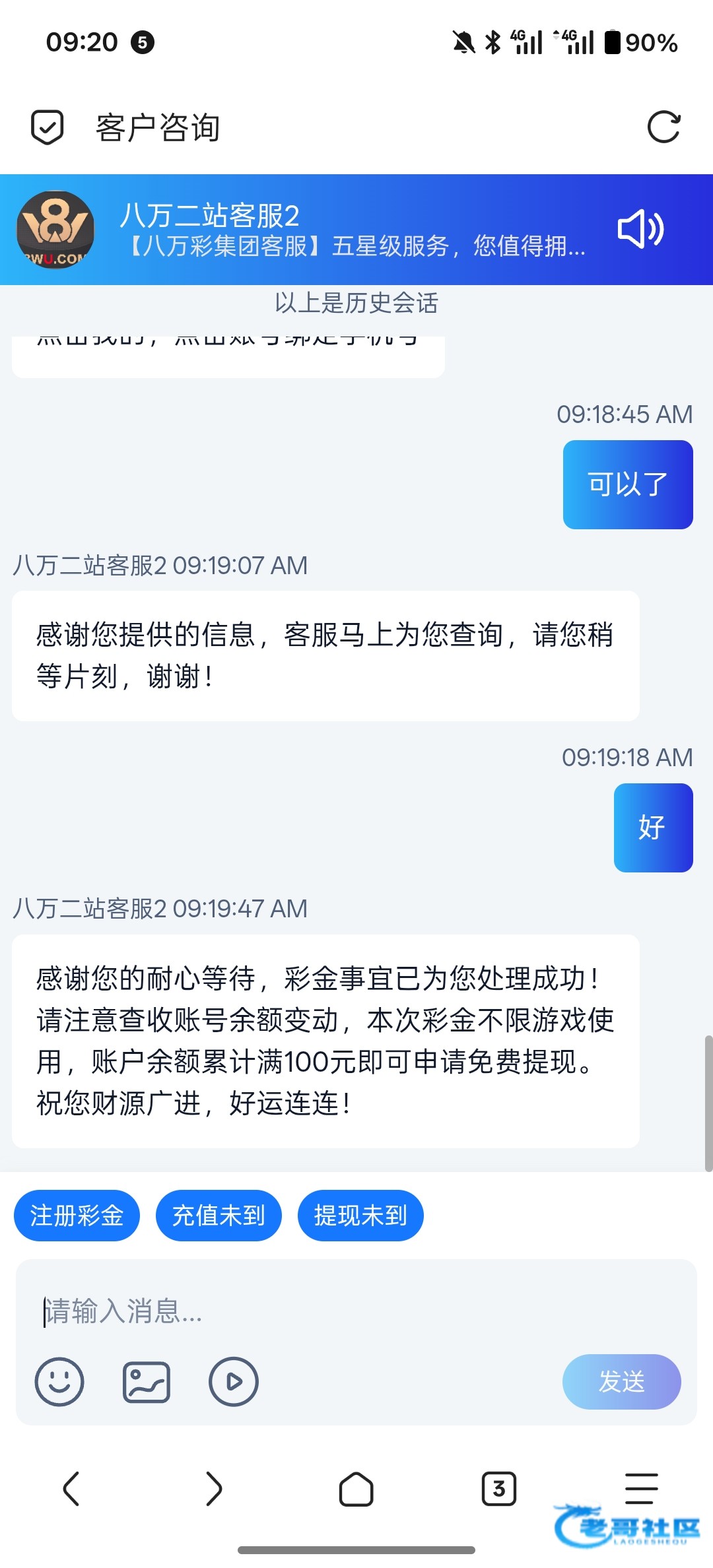Open the emoji picker
The image size is (713, 1568).
coord(59,1382)
